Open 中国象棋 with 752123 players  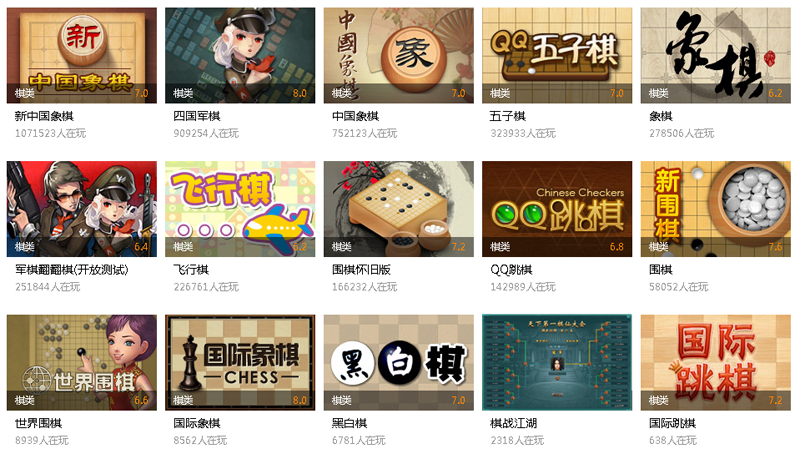pos(398,55)
